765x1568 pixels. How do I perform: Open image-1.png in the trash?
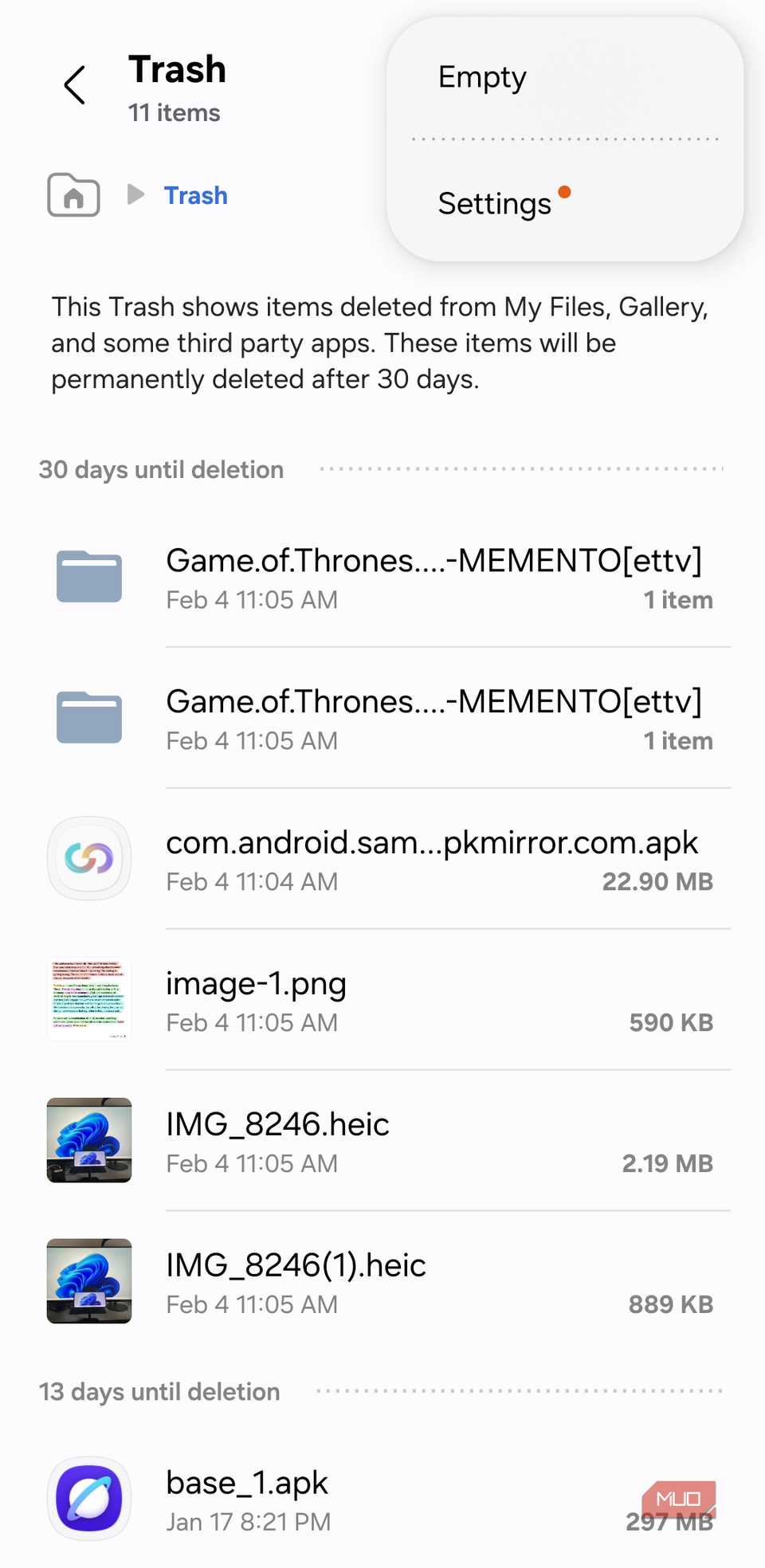coord(256,1000)
